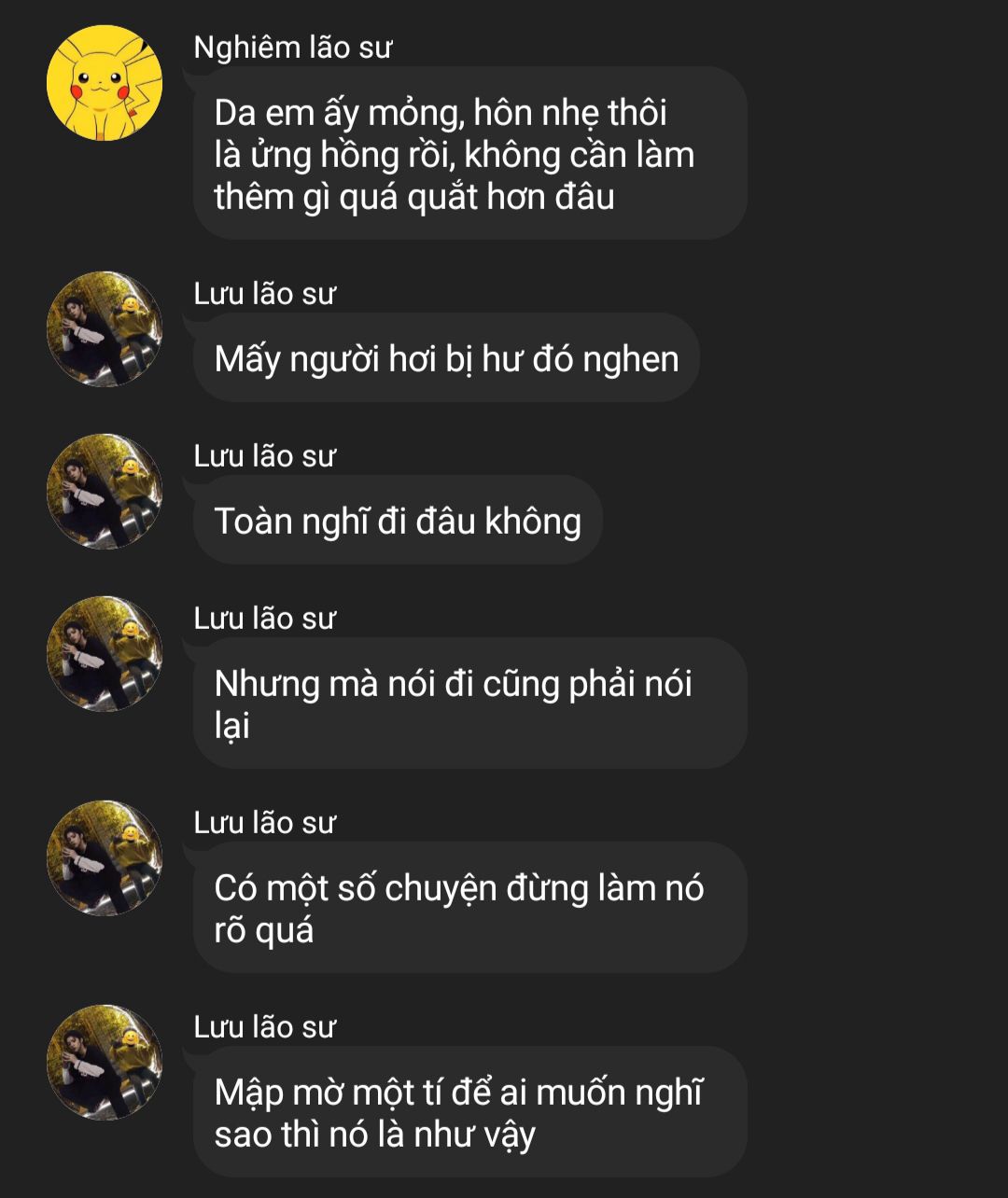View the profile beside 'Có một số chuyện' message
Viewport: 1008px width, 1198px height.
point(105,858)
